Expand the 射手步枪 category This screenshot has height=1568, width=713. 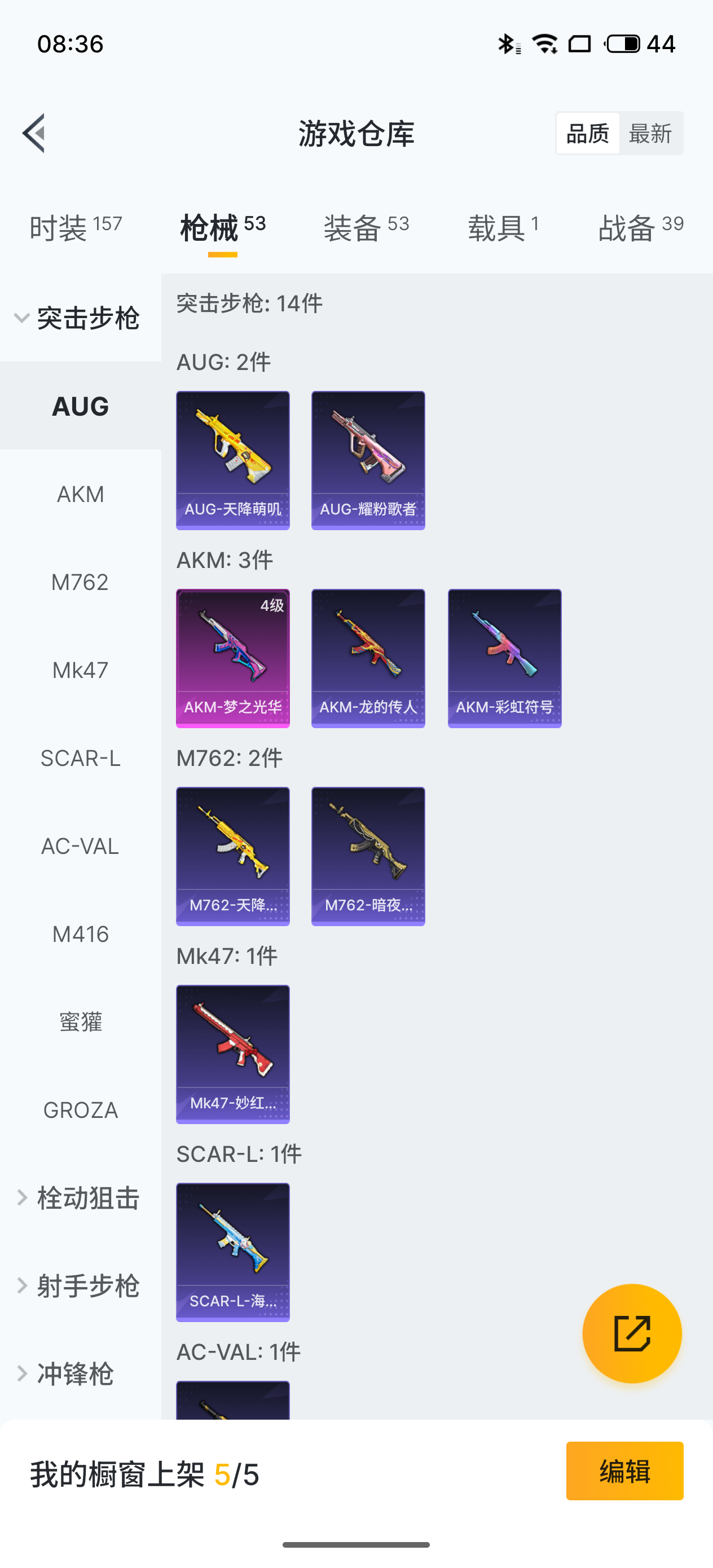click(79, 1285)
